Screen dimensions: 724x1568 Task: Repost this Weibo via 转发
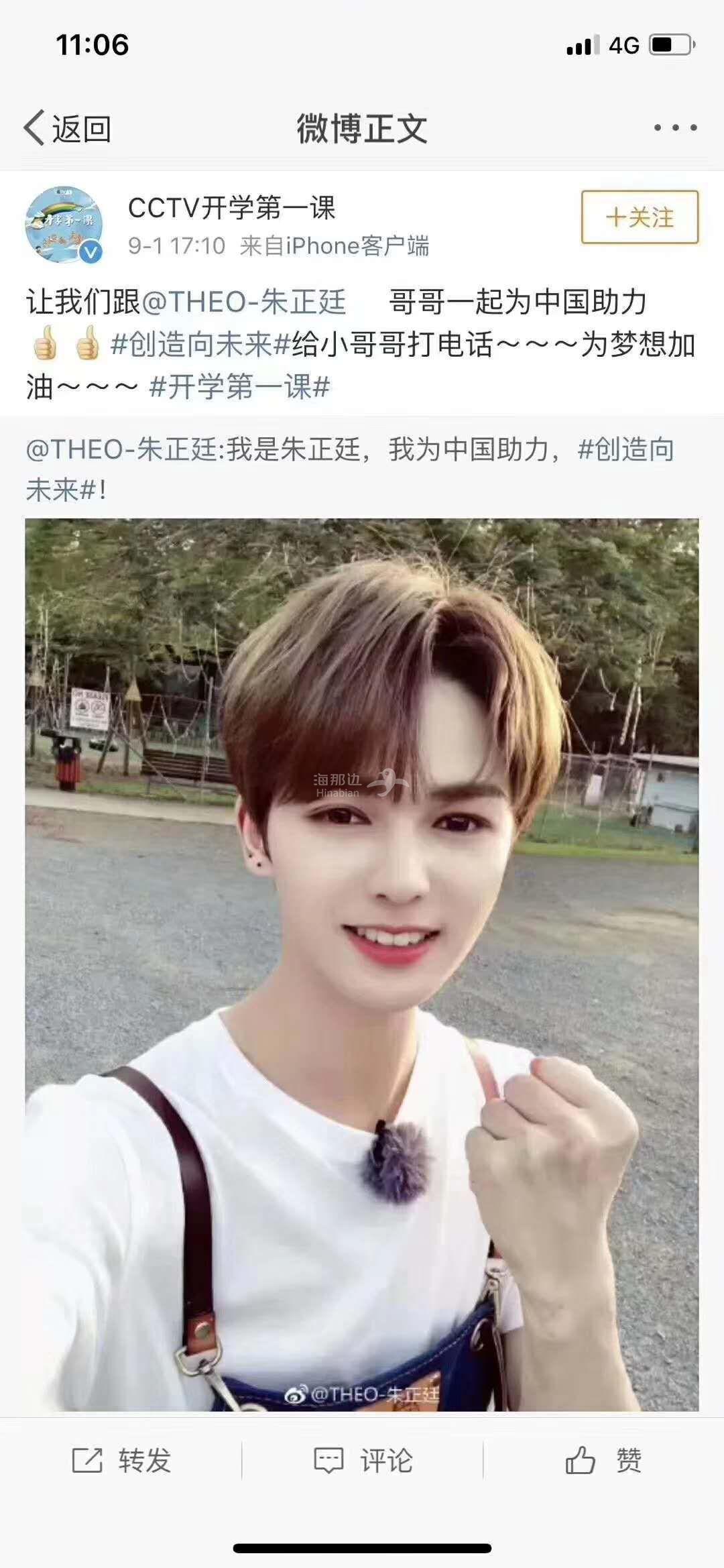click(121, 1460)
